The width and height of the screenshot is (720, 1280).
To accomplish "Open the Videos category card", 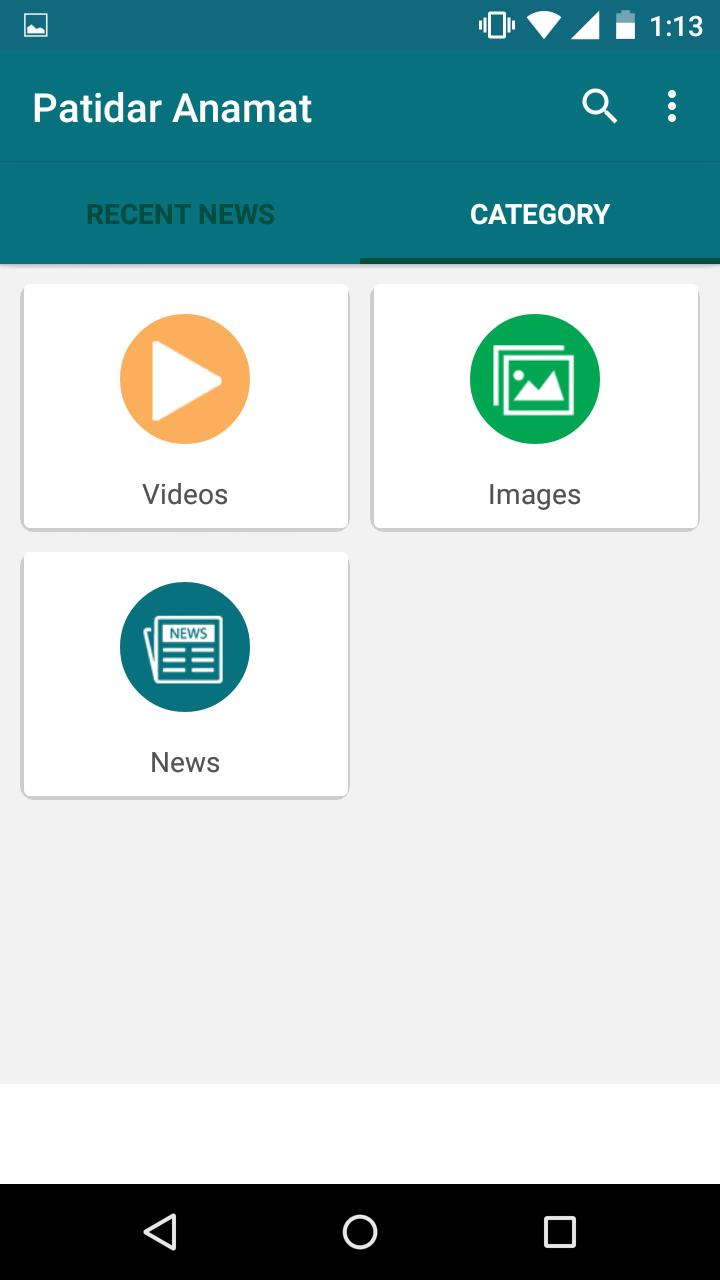I will (x=185, y=406).
